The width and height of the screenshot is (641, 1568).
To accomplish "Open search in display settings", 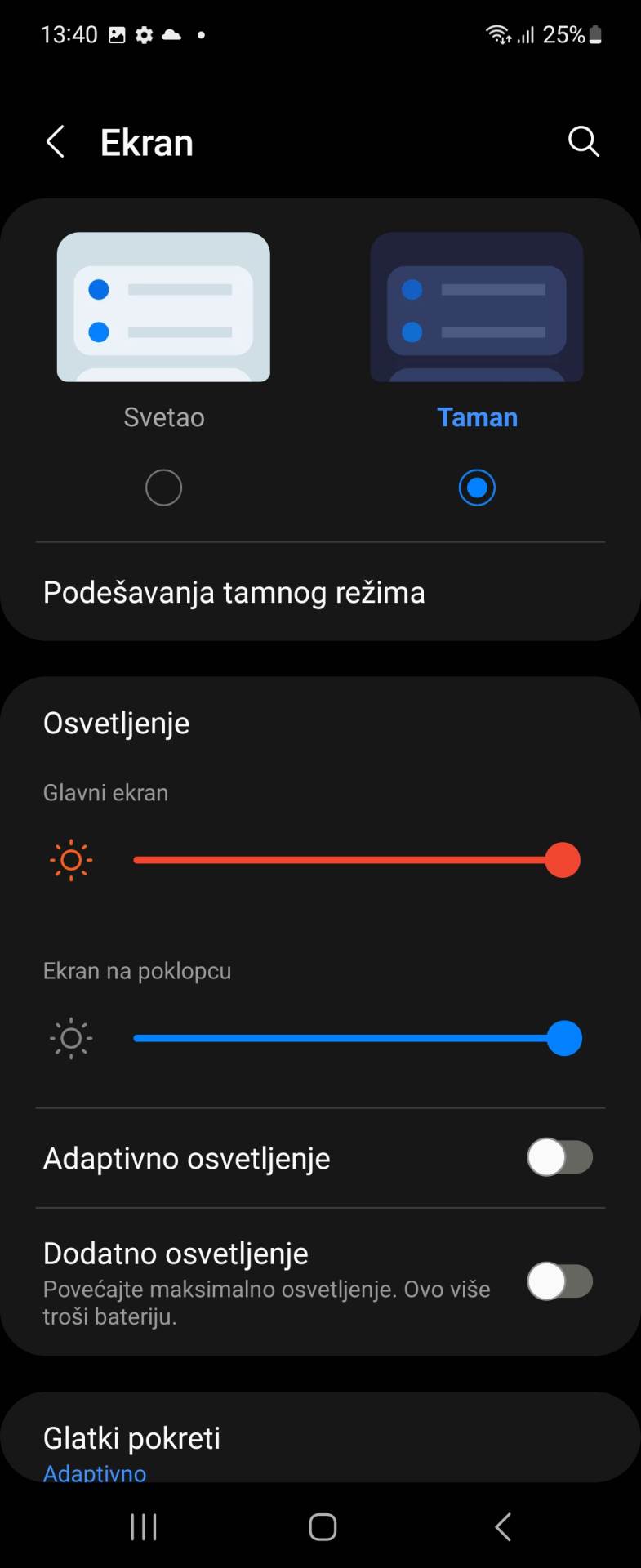I will (583, 140).
